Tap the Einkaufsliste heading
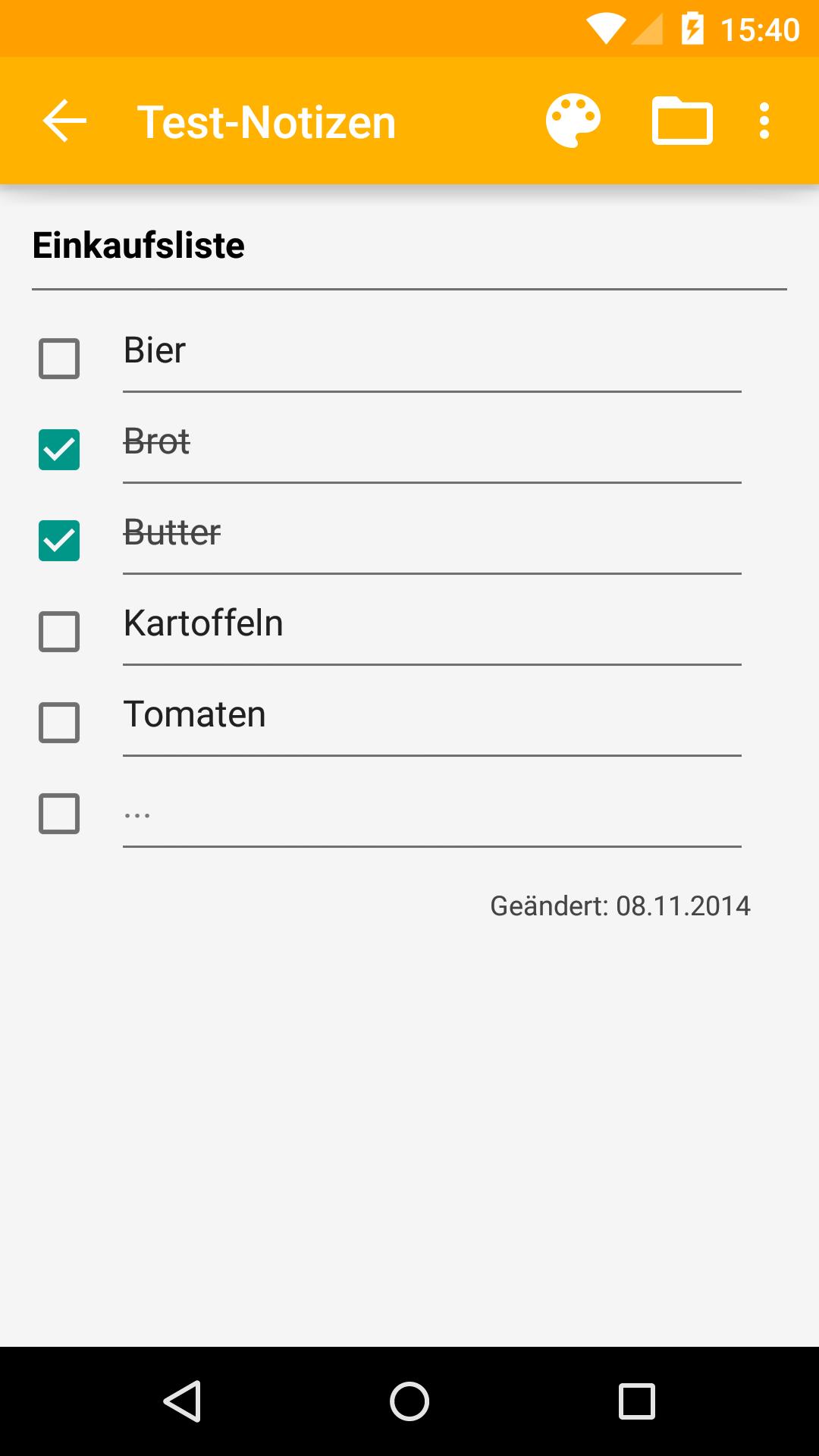The width and height of the screenshot is (819, 1456). coord(137,244)
